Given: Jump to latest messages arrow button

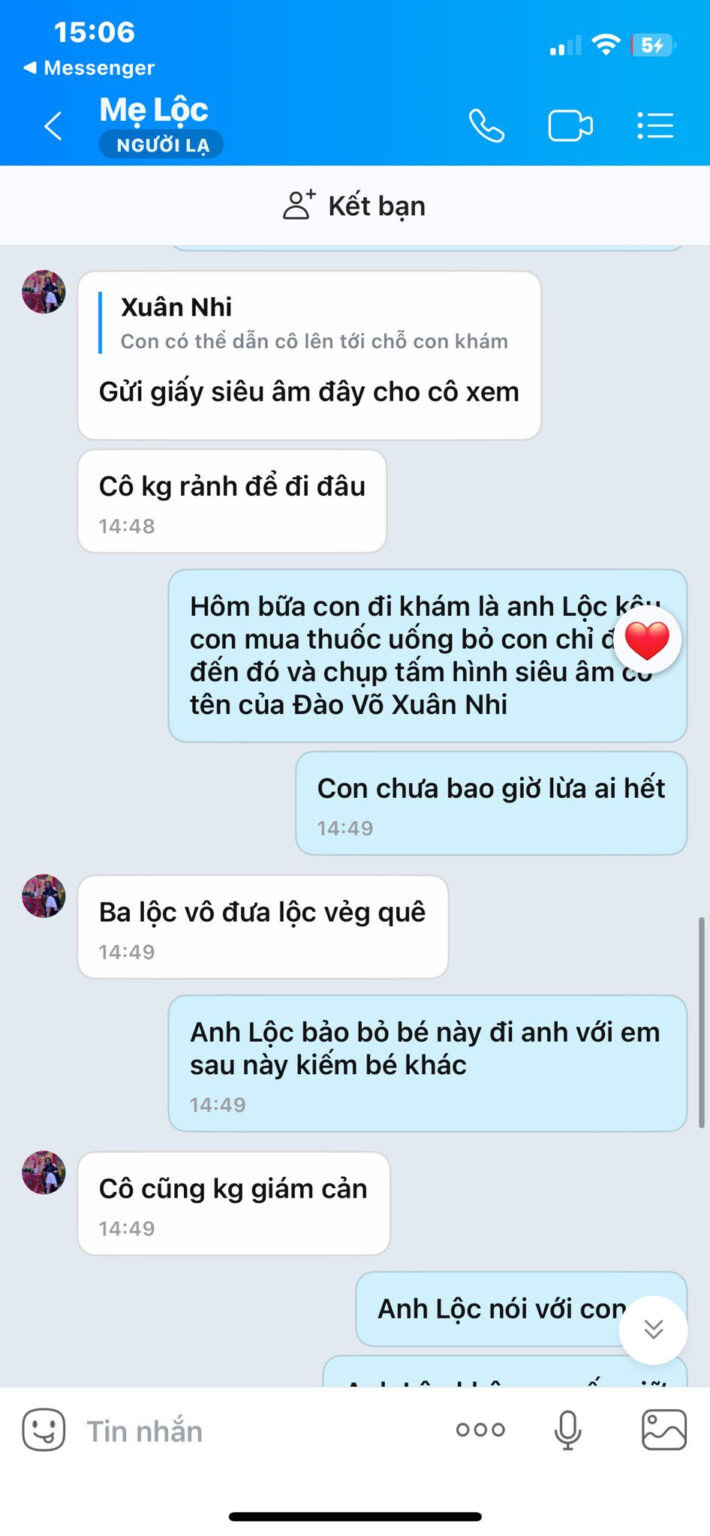Looking at the screenshot, I should pos(653,1330).
